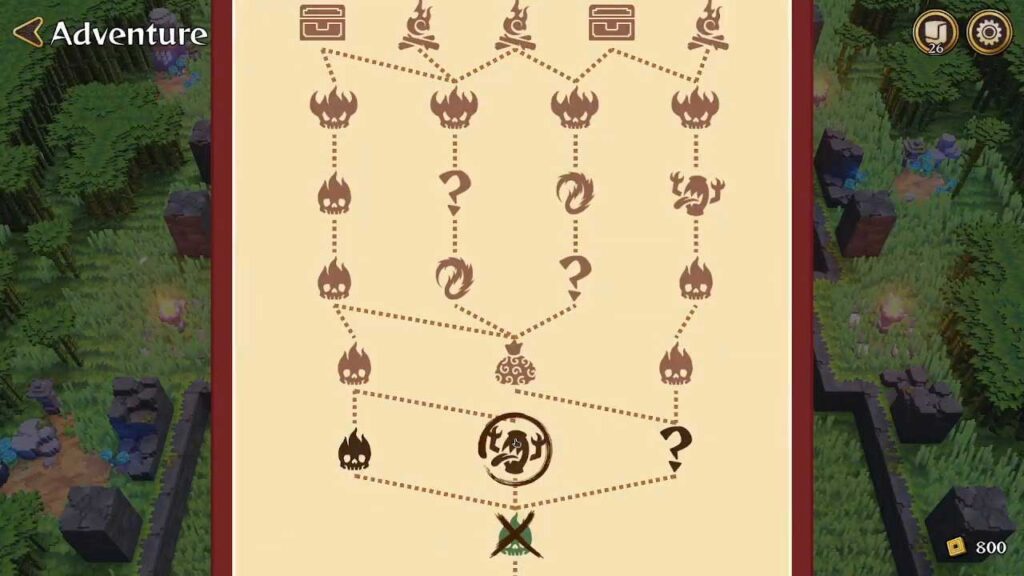Select the circled dragon encounter node
Viewport: 1024px width, 576px height.
(514, 447)
